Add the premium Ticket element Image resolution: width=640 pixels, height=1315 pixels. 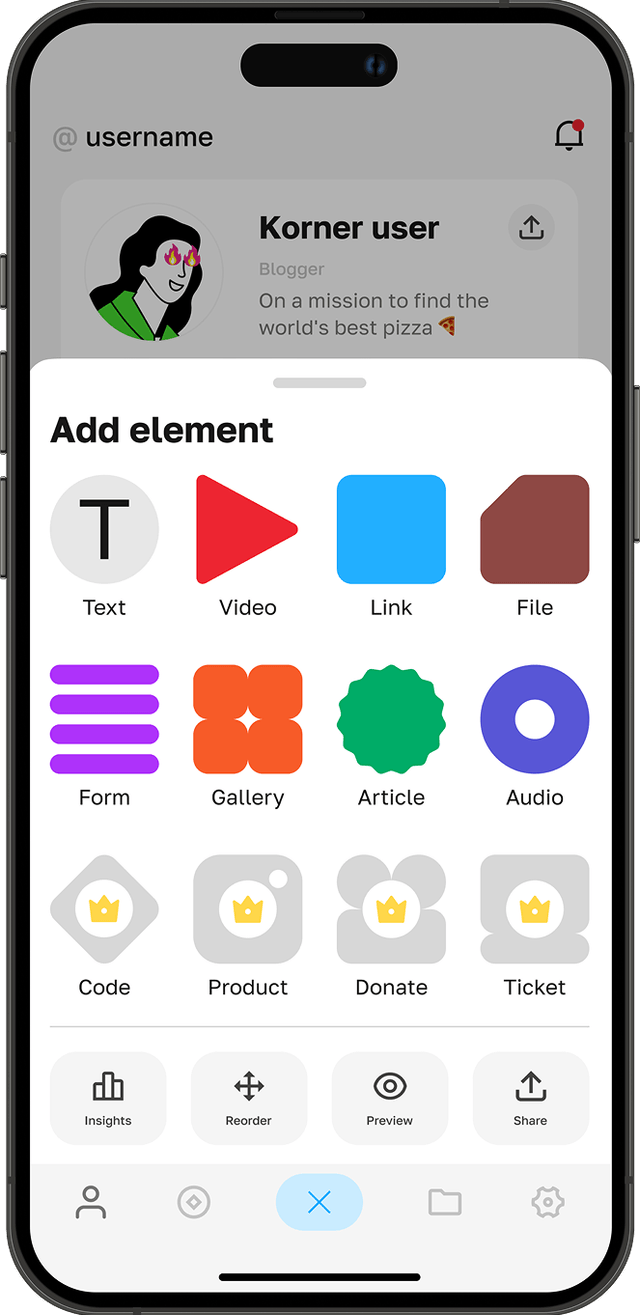click(x=534, y=910)
